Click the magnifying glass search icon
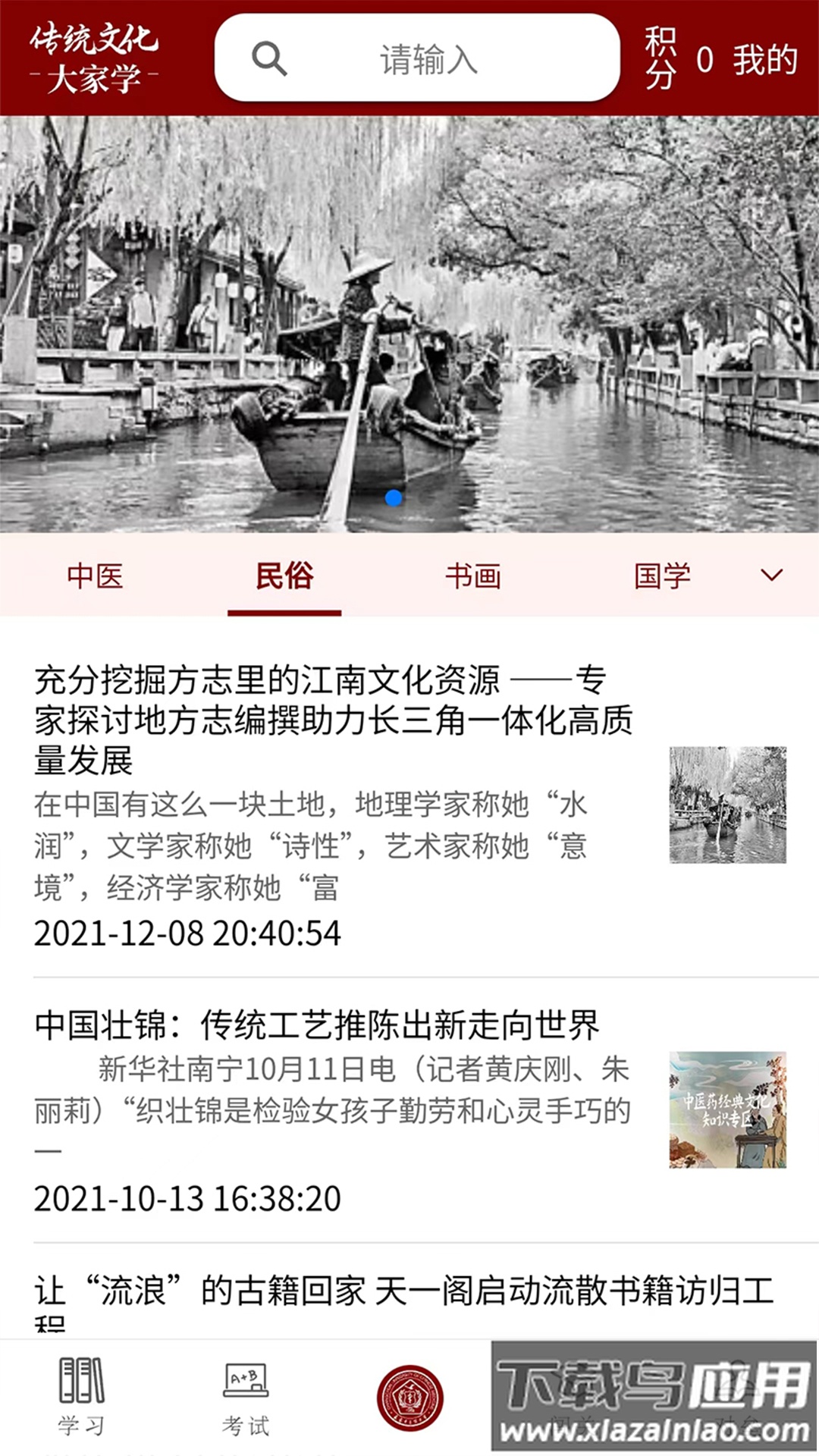This screenshot has height=1456, width=819. click(267, 61)
